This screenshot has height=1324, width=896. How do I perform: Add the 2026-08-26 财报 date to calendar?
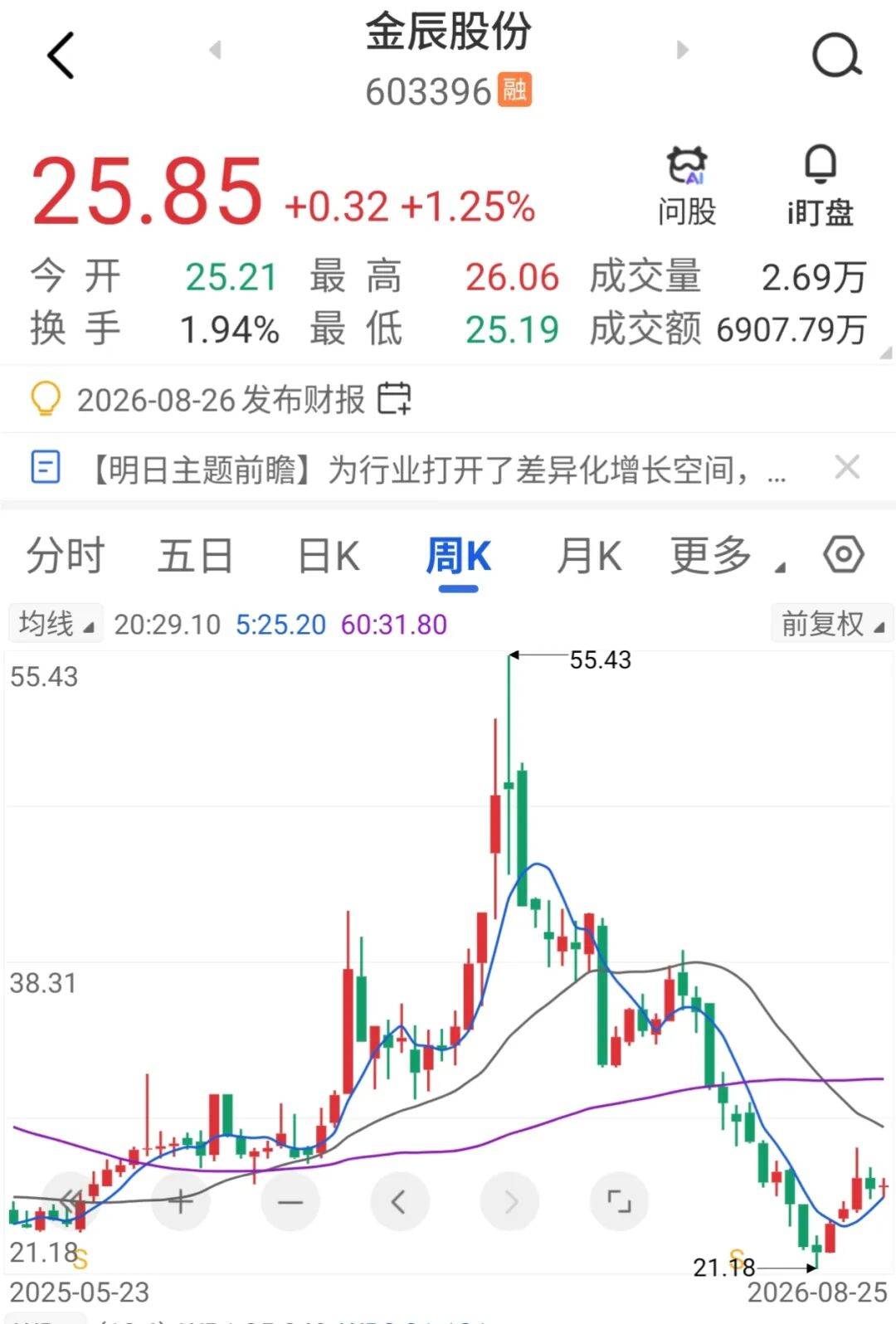[x=394, y=399]
